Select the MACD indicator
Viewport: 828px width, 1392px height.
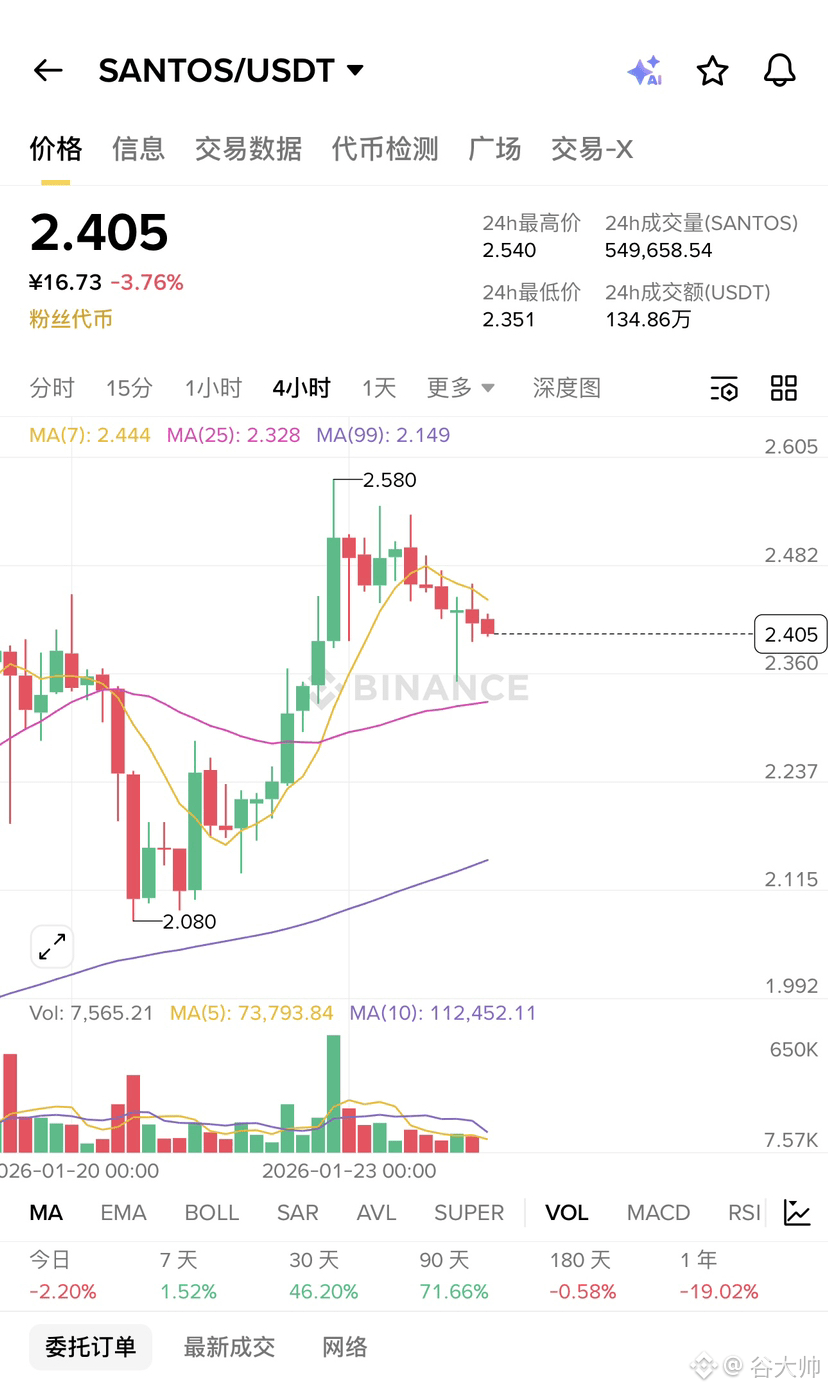pyautogui.click(x=658, y=1213)
